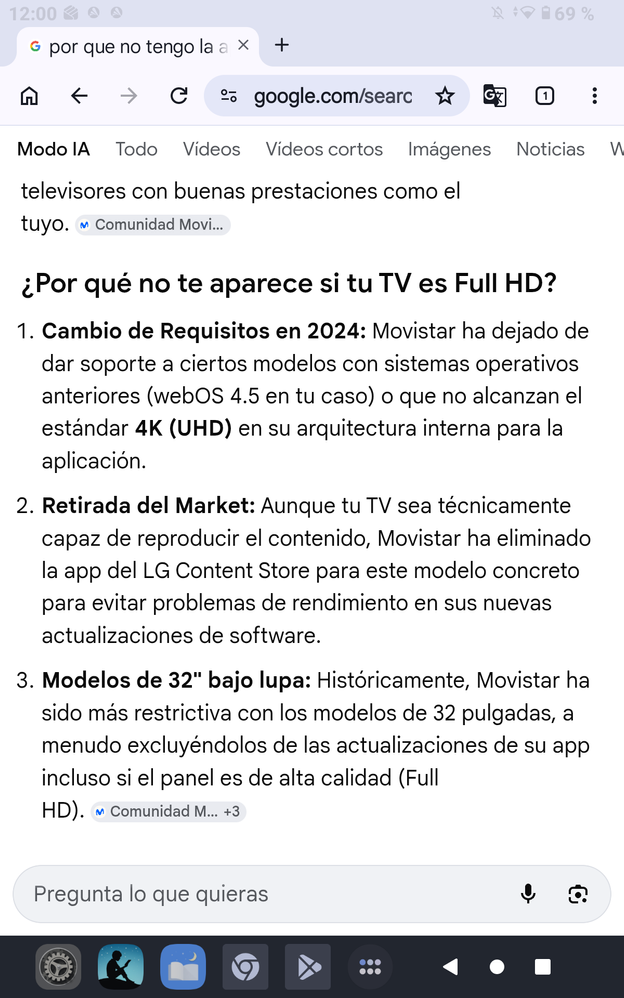Open a new browser tab
This screenshot has width=624, height=998.
(282, 45)
